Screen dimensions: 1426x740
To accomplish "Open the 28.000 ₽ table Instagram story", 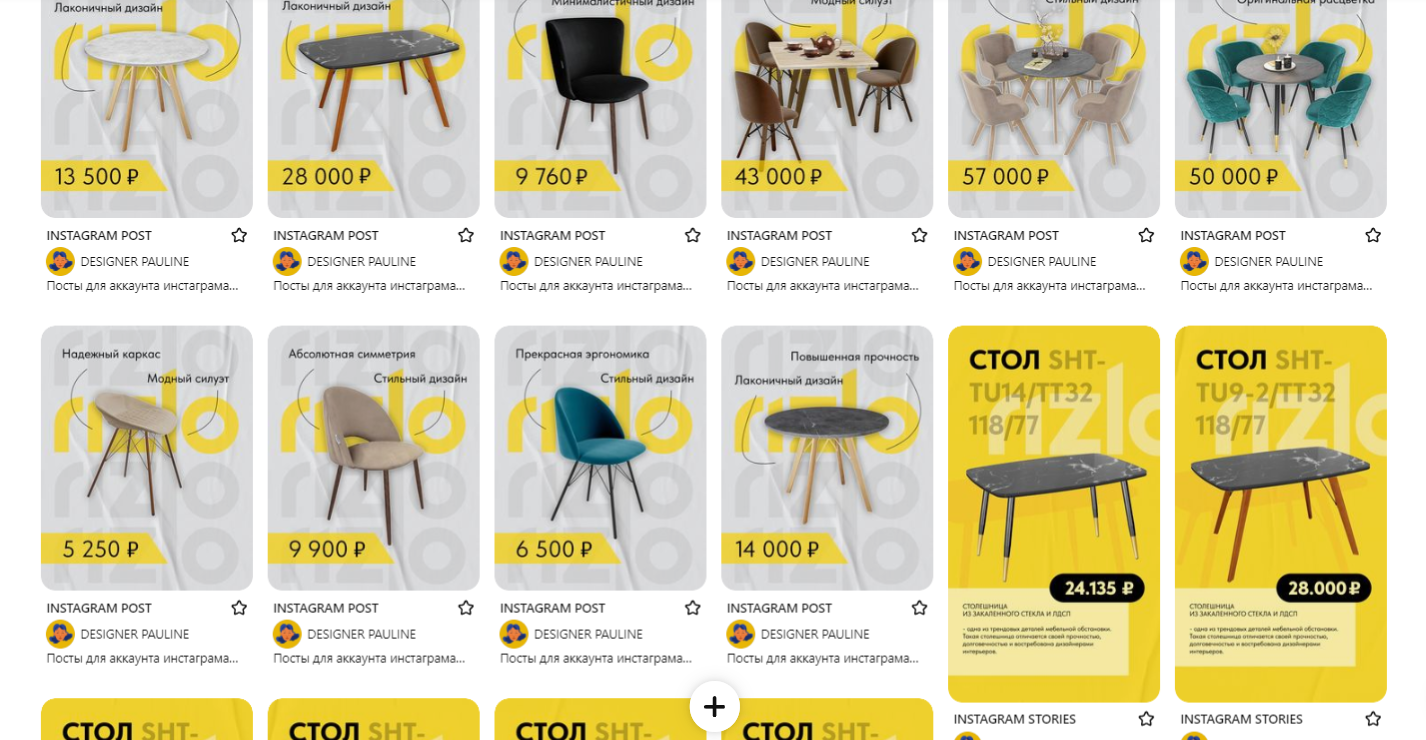I will 1280,513.
